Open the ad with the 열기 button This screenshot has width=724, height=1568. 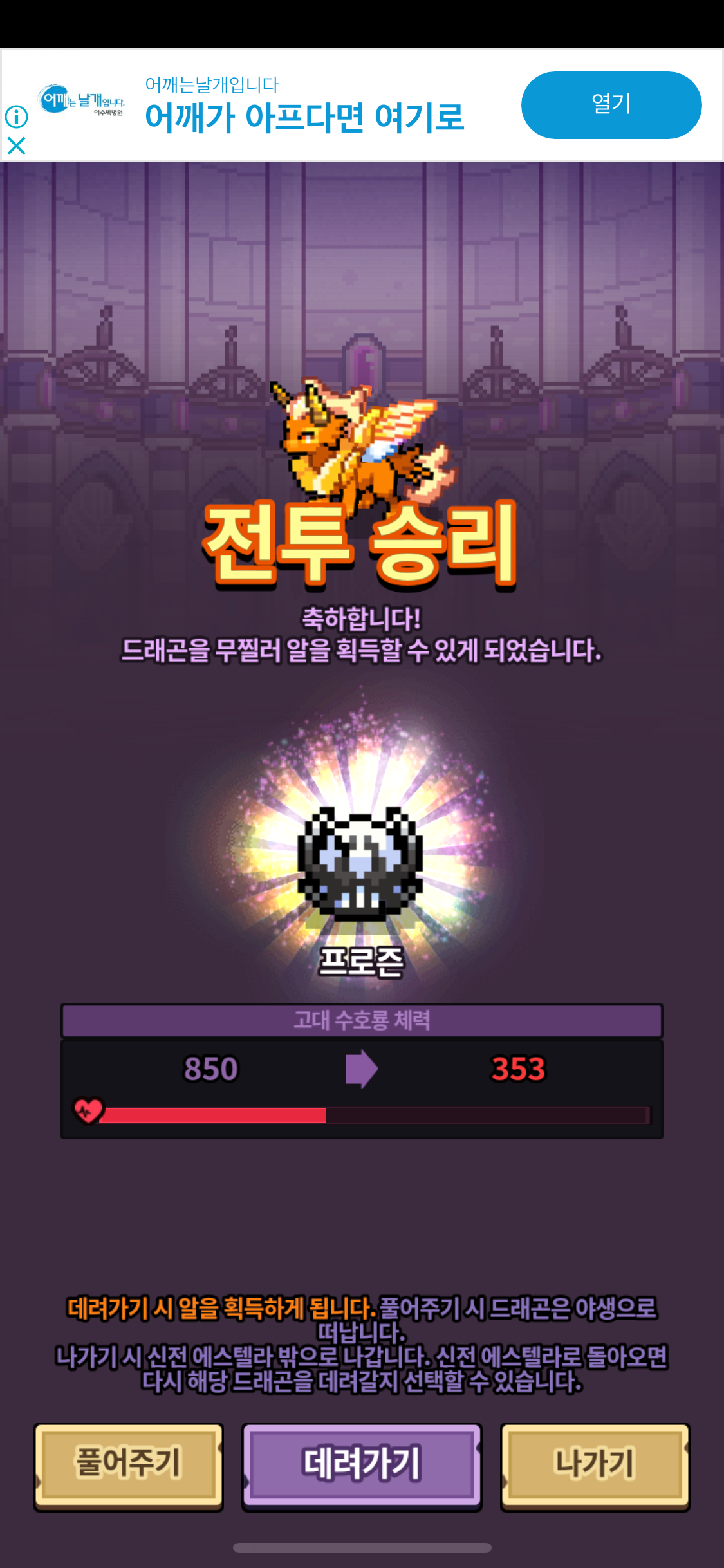coord(611,105)
